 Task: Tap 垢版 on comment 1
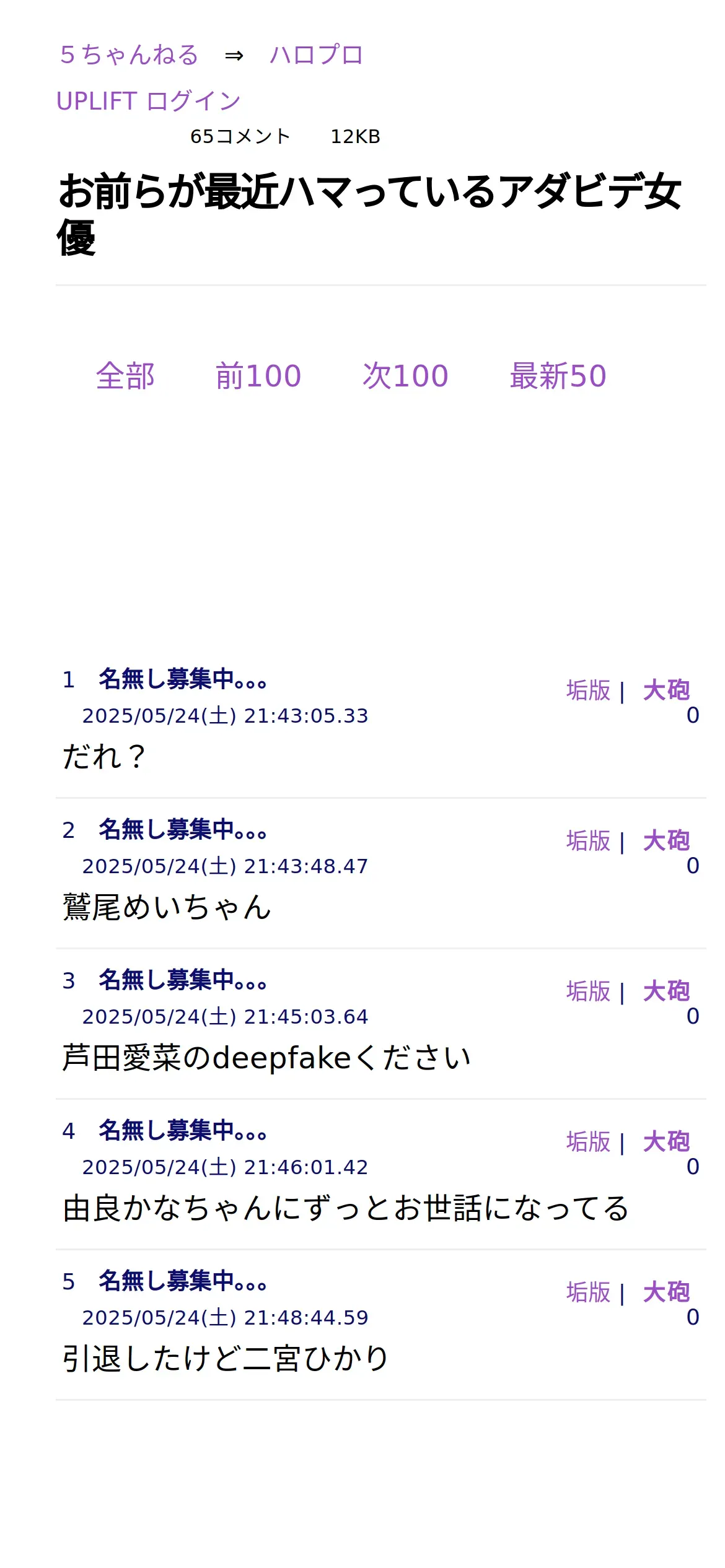588,690
